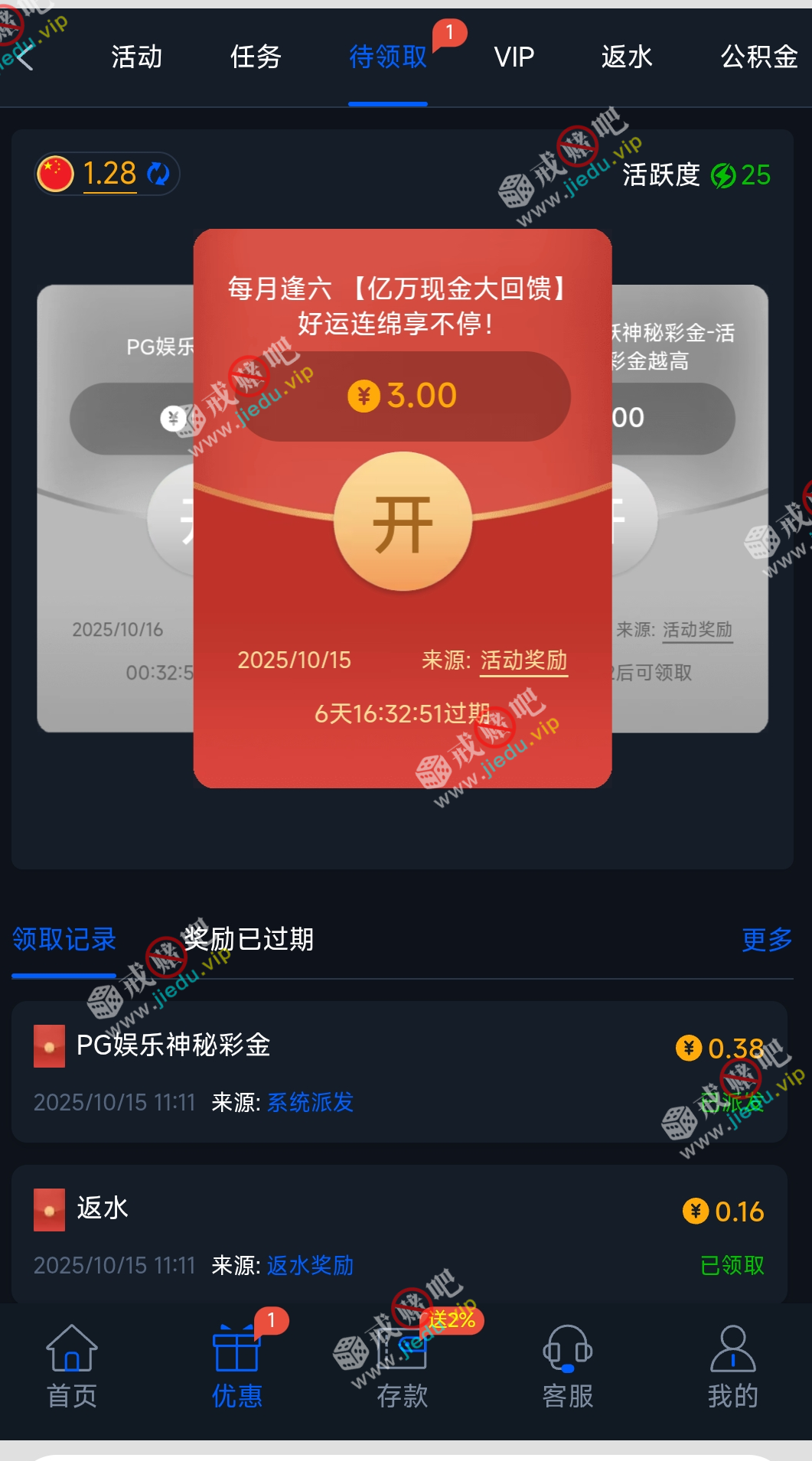Switch to the 返水 tab
The image size is (812, 1461).
626,57
